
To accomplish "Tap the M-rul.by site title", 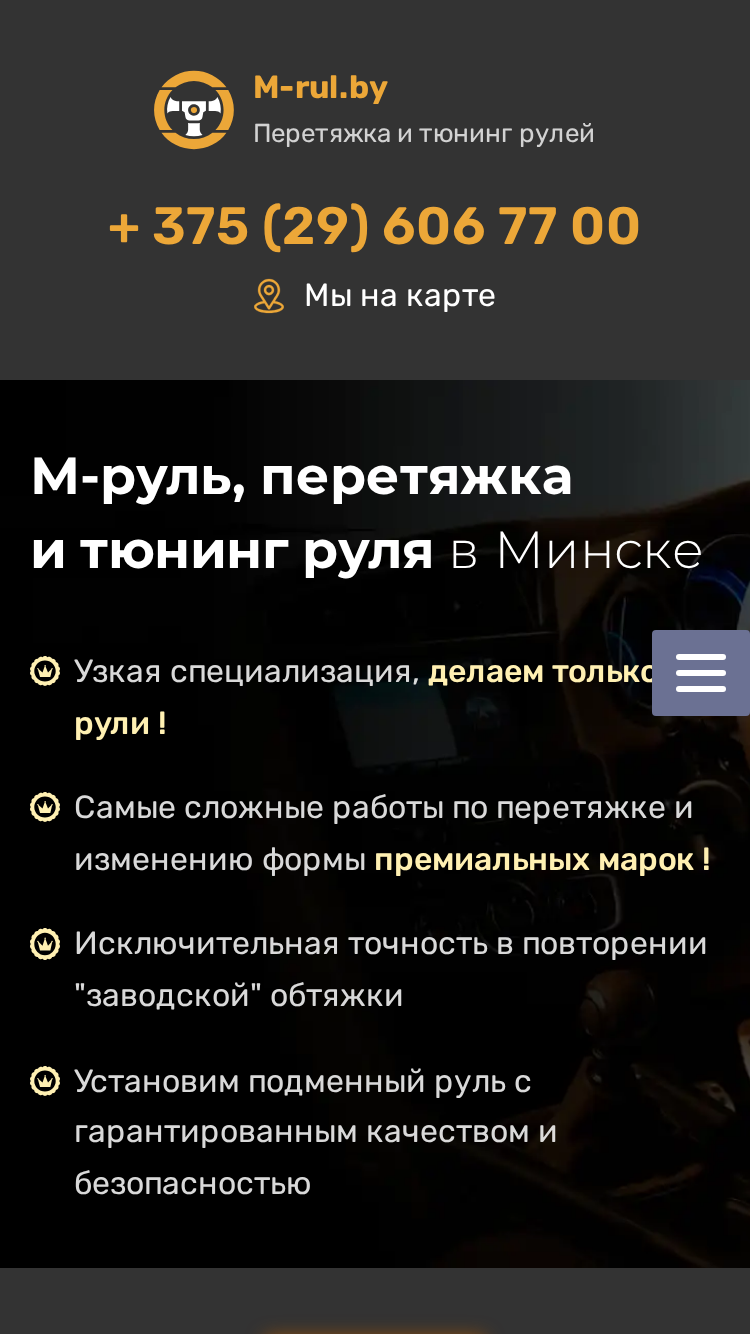I will pyautogui.click(x=321, y=88).
